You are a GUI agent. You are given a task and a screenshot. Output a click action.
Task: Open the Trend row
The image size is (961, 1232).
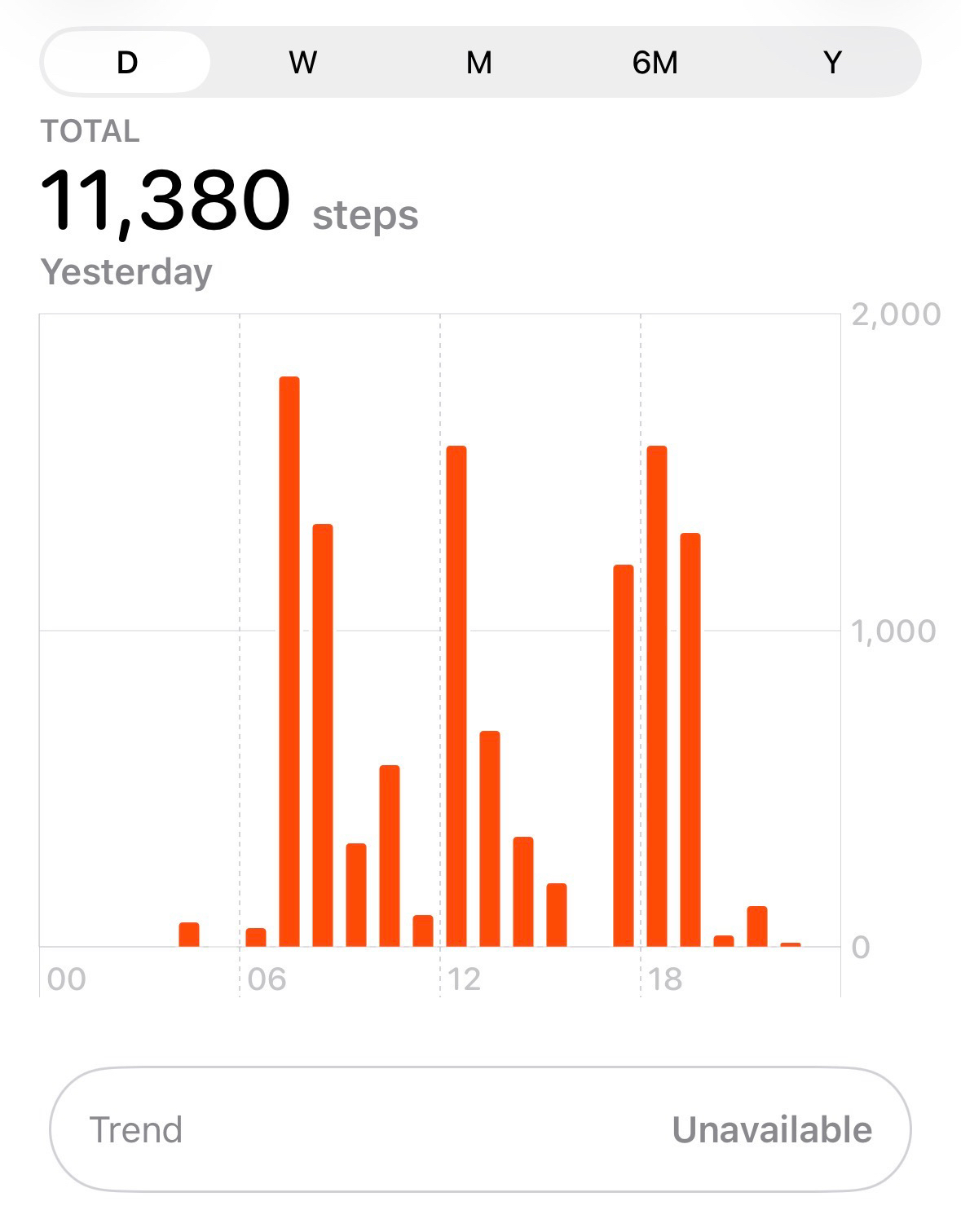pos(480,1129)
